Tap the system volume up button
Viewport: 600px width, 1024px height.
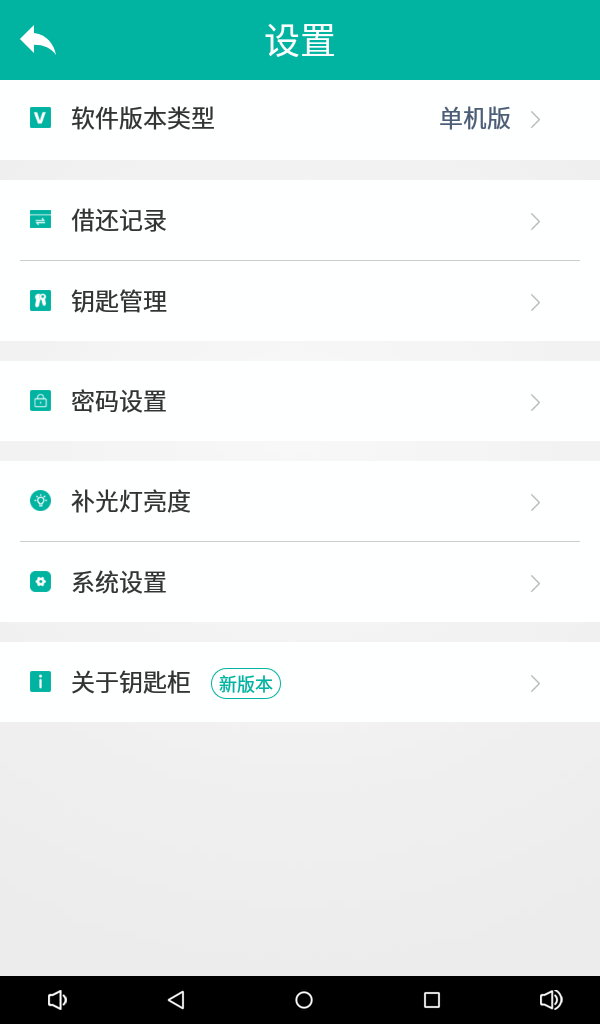point(551,1000)
